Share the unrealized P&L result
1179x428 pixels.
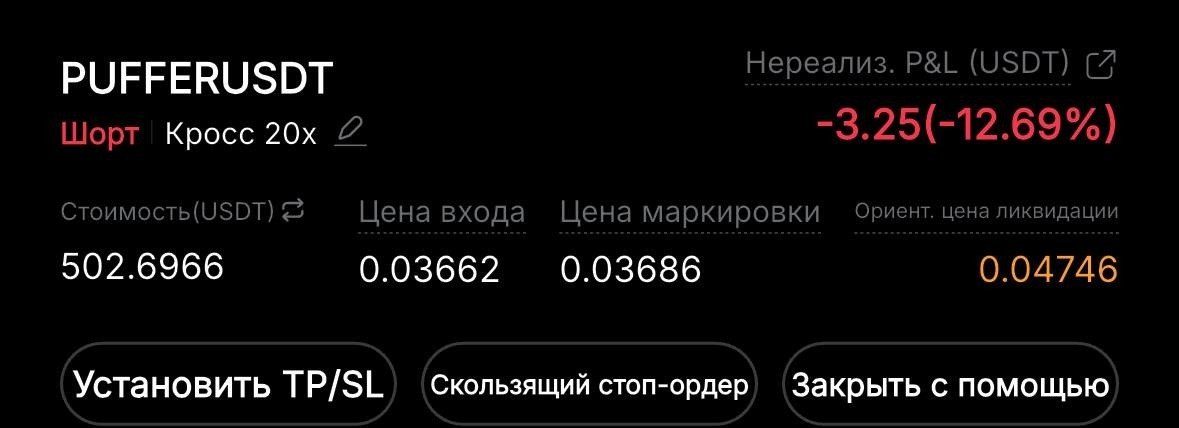(x=1100, y=65)
